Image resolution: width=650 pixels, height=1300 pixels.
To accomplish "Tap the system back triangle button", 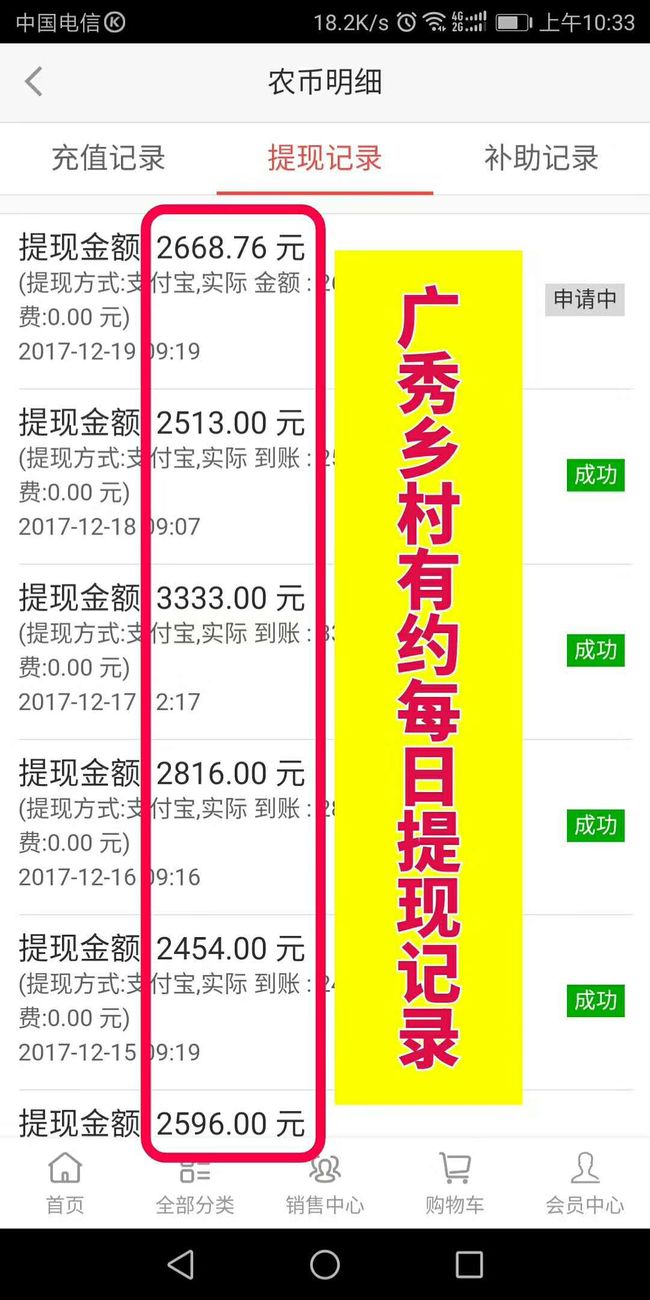I will point(181,1265).
